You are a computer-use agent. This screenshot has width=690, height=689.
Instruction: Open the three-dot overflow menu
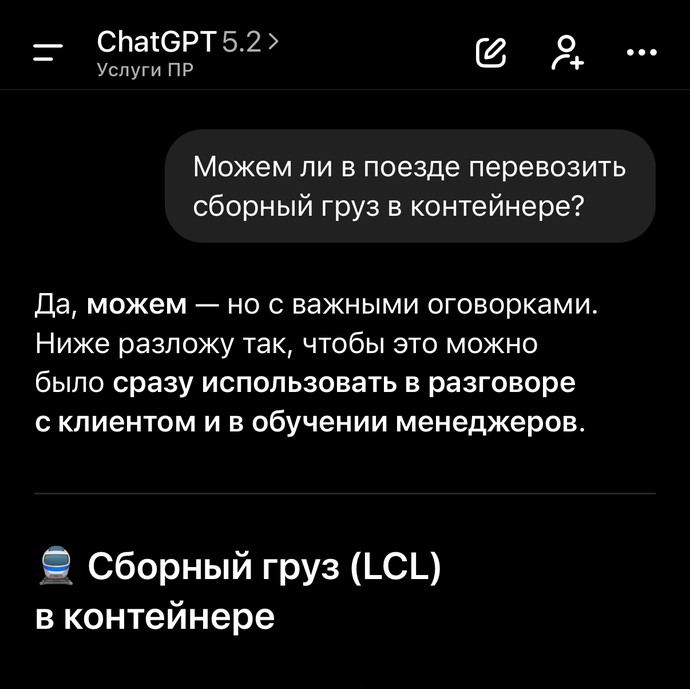click(641, 53)
